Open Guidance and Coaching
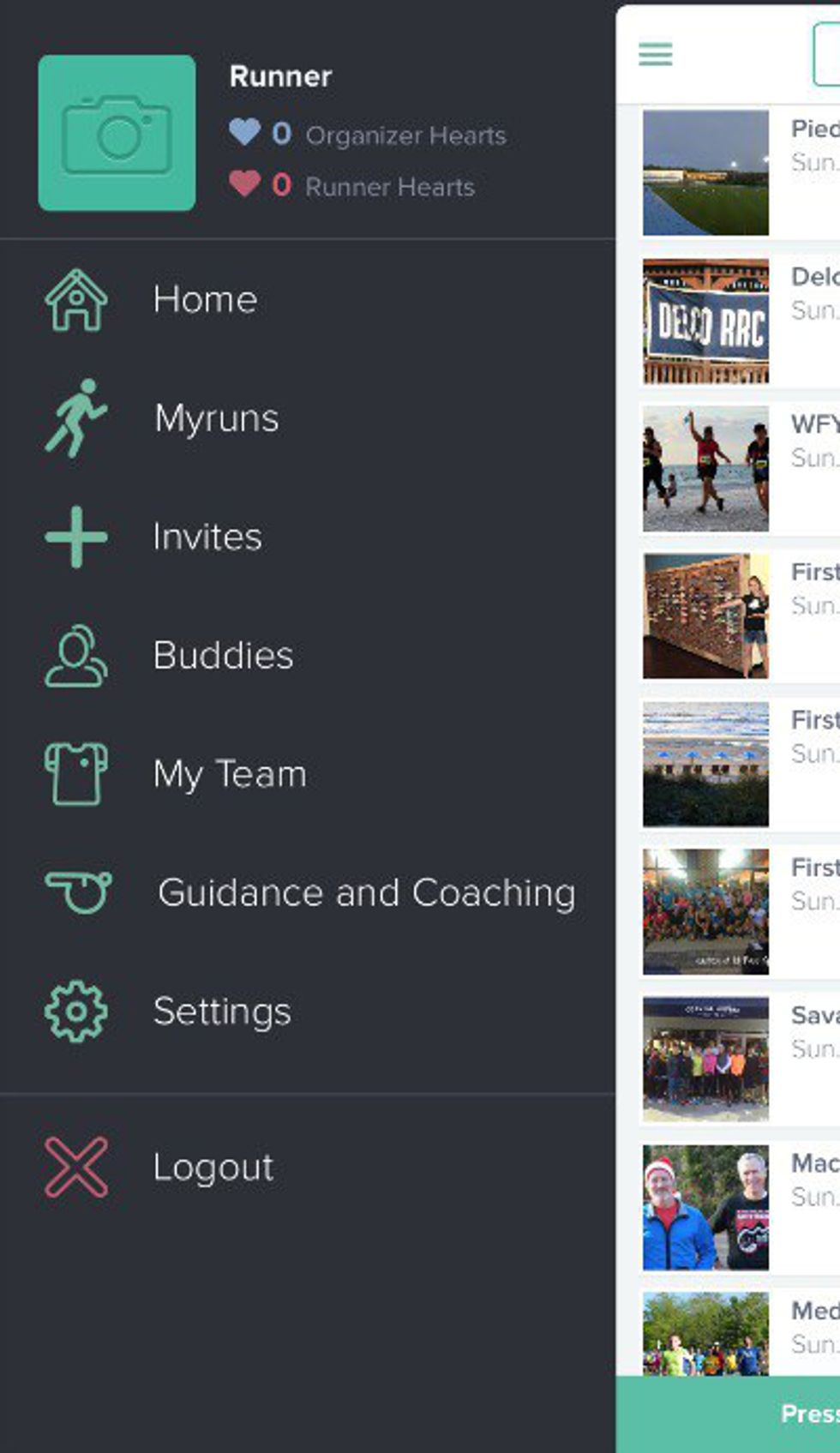840x1453 pixels. (366, 892)
